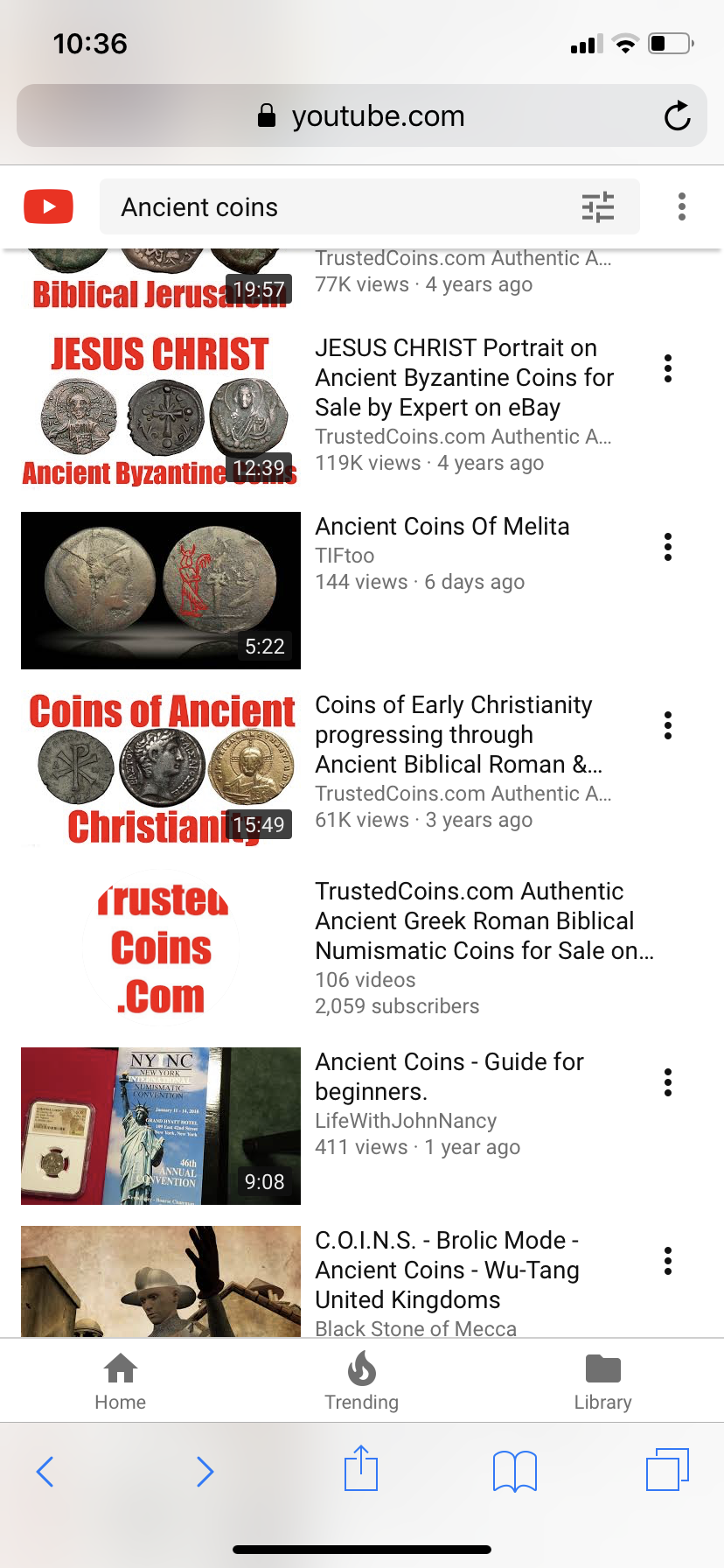Screen dimensions: 724x1568
Task: Open options for Guide for beginners video
Action: pyautogui.click(x=668, y=1082)
